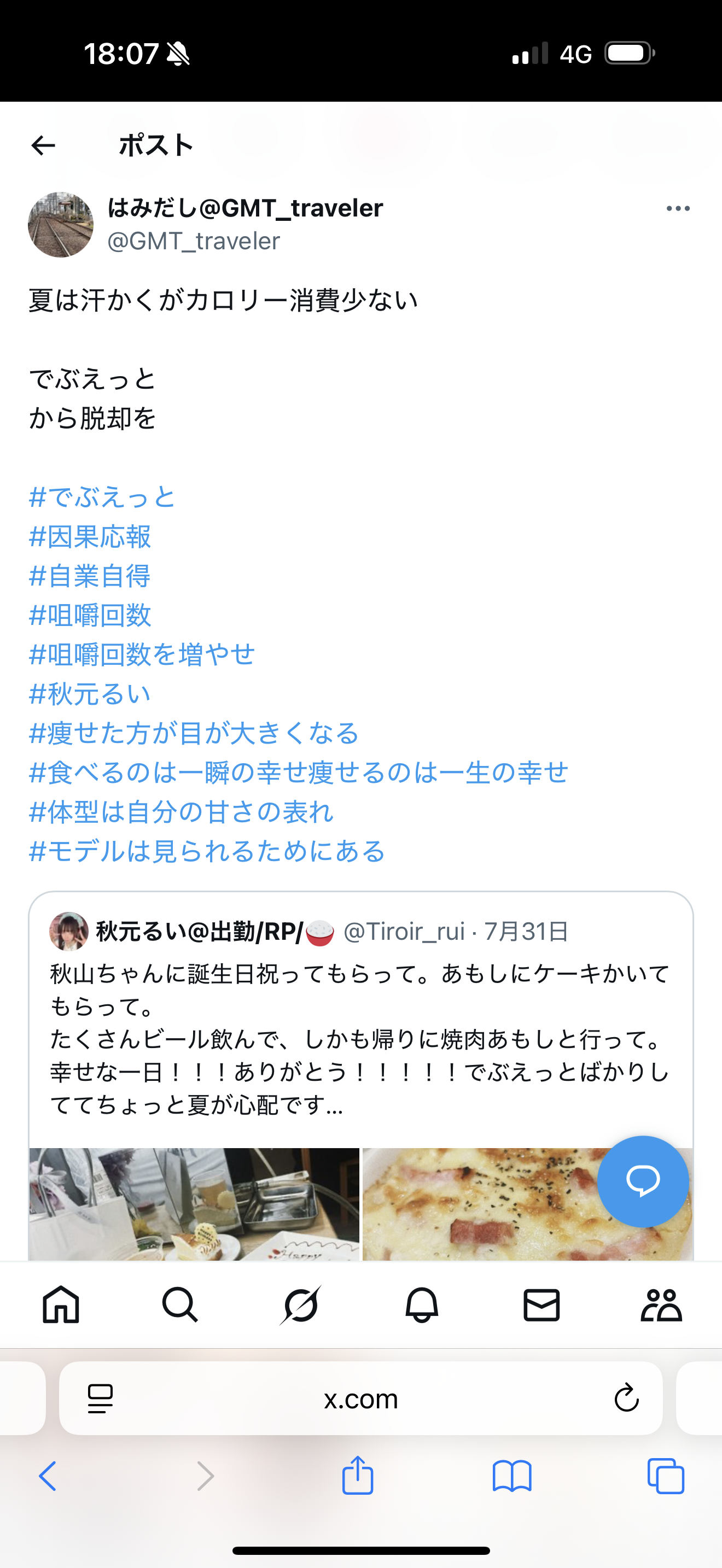Screen dimensions: 722x1568
Task: Open the notifications bell tab
Action: pyautogui.click(x=421, y=1304)
